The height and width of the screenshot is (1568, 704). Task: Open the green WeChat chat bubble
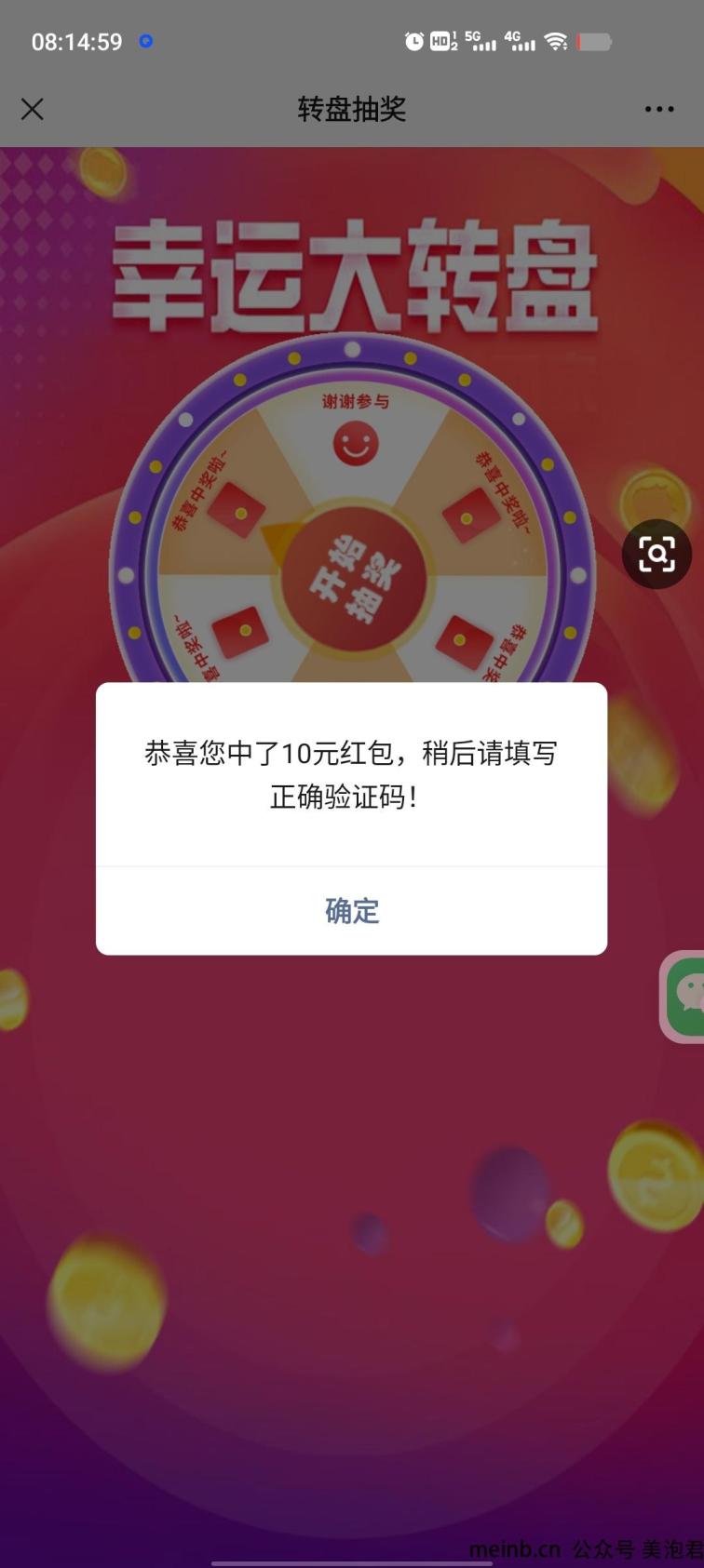[x=687, y=996]
